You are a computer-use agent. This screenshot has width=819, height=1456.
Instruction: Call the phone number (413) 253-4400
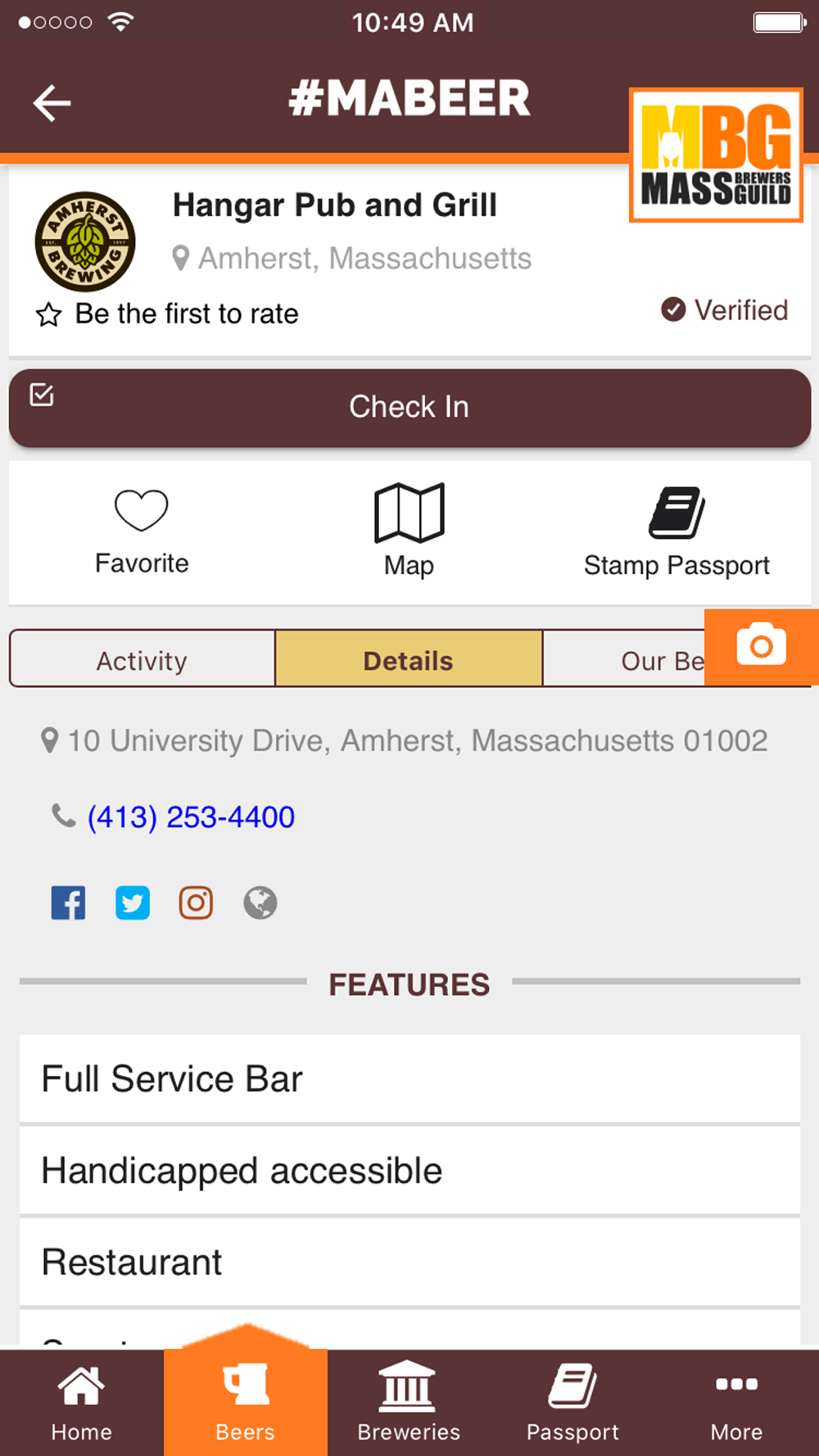click(191, 817)
